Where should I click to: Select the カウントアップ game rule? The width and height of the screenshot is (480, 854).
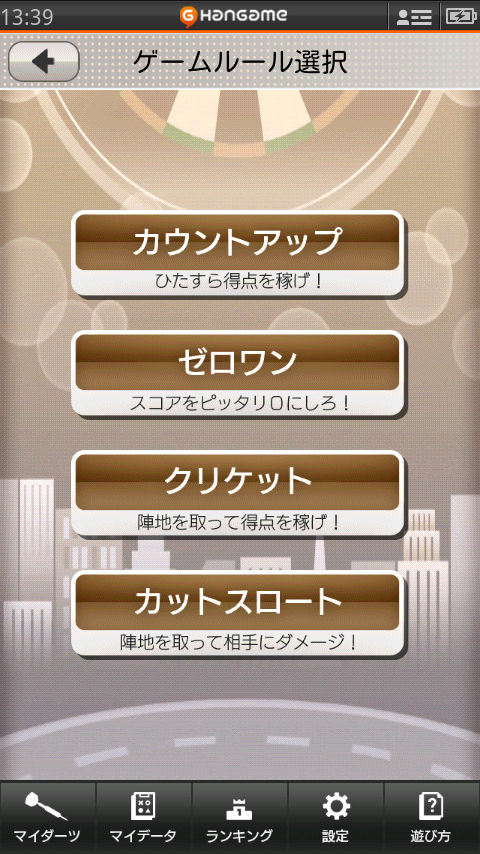click(238, 254)
